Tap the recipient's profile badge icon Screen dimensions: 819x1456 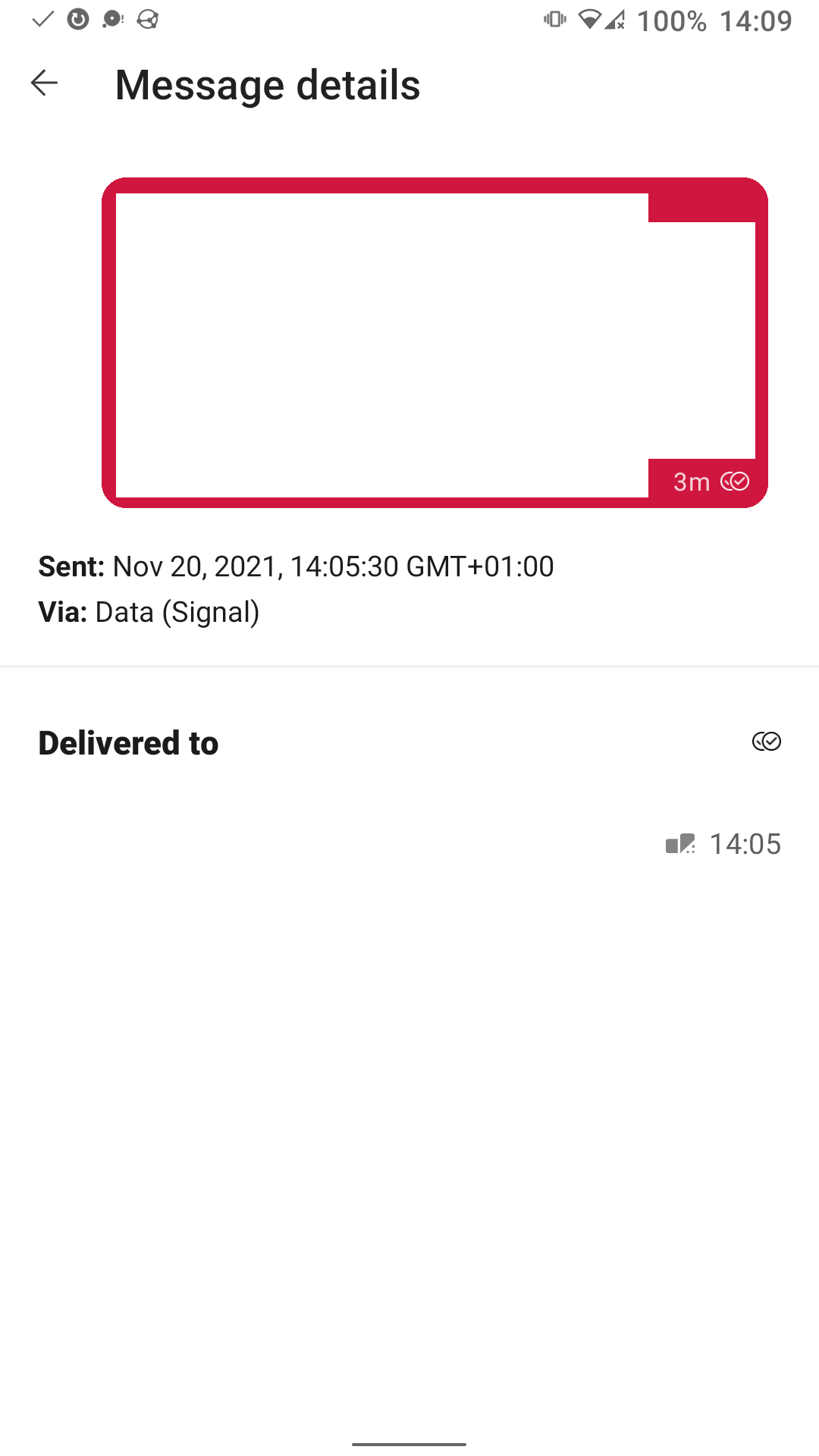click(680, 843)
